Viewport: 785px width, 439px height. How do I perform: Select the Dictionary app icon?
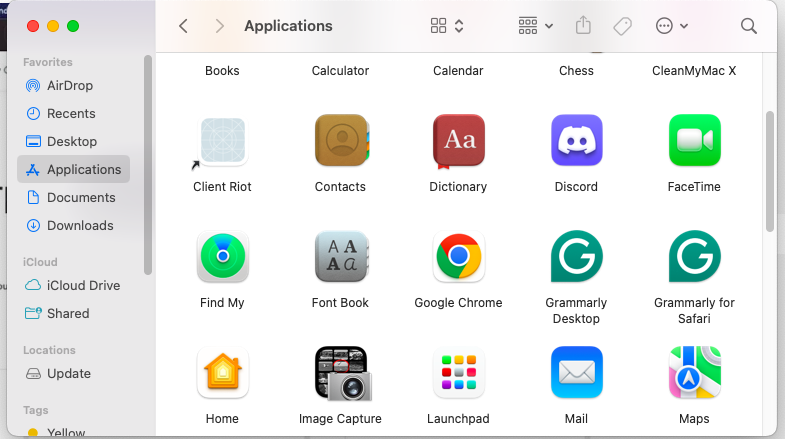(x=458, y=141)
